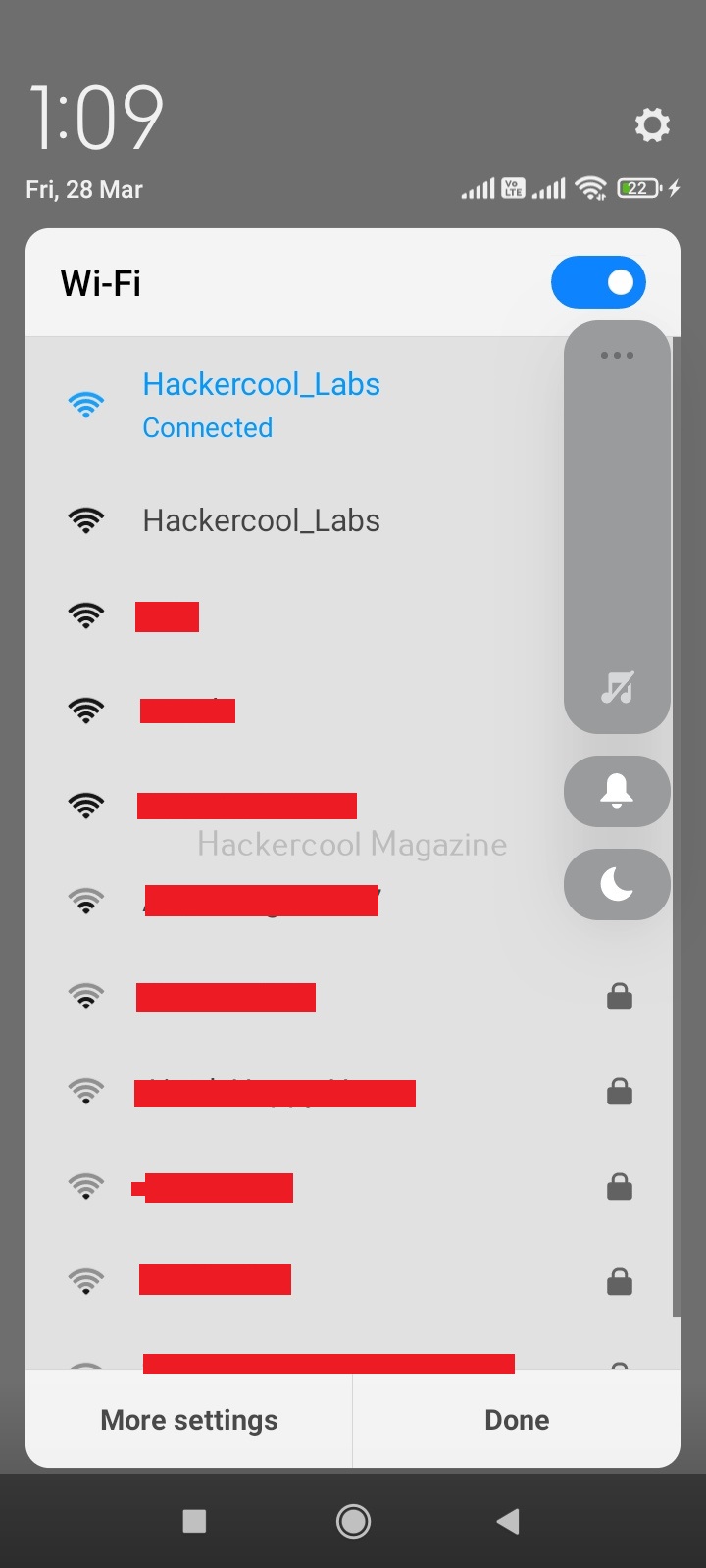Go back with the navigation back button
The height and width of the screenshot is (1568, 706).
pyautogui.click(x=508, y=1521)
